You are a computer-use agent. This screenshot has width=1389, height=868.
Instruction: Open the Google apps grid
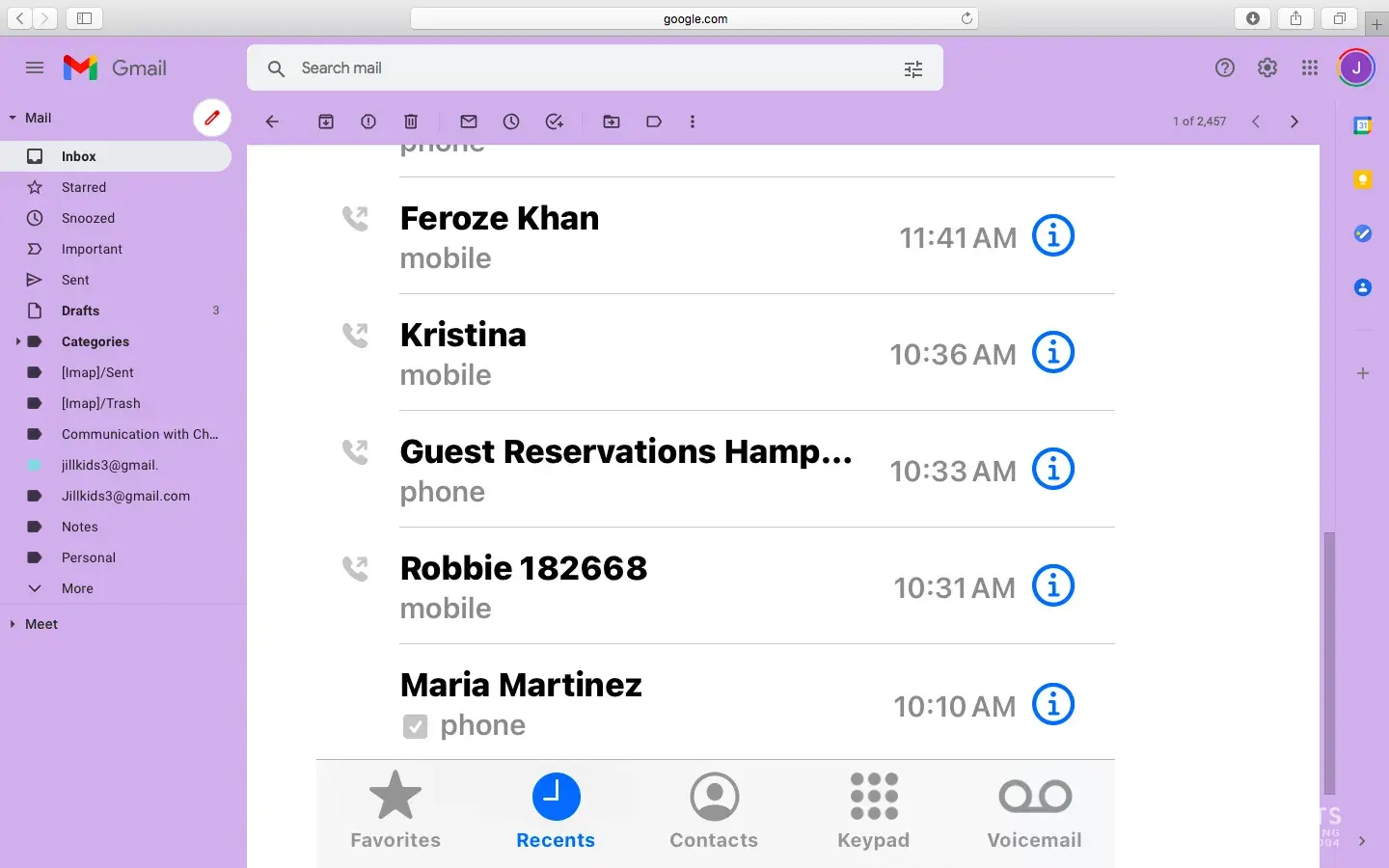(x=1310, y=68)
